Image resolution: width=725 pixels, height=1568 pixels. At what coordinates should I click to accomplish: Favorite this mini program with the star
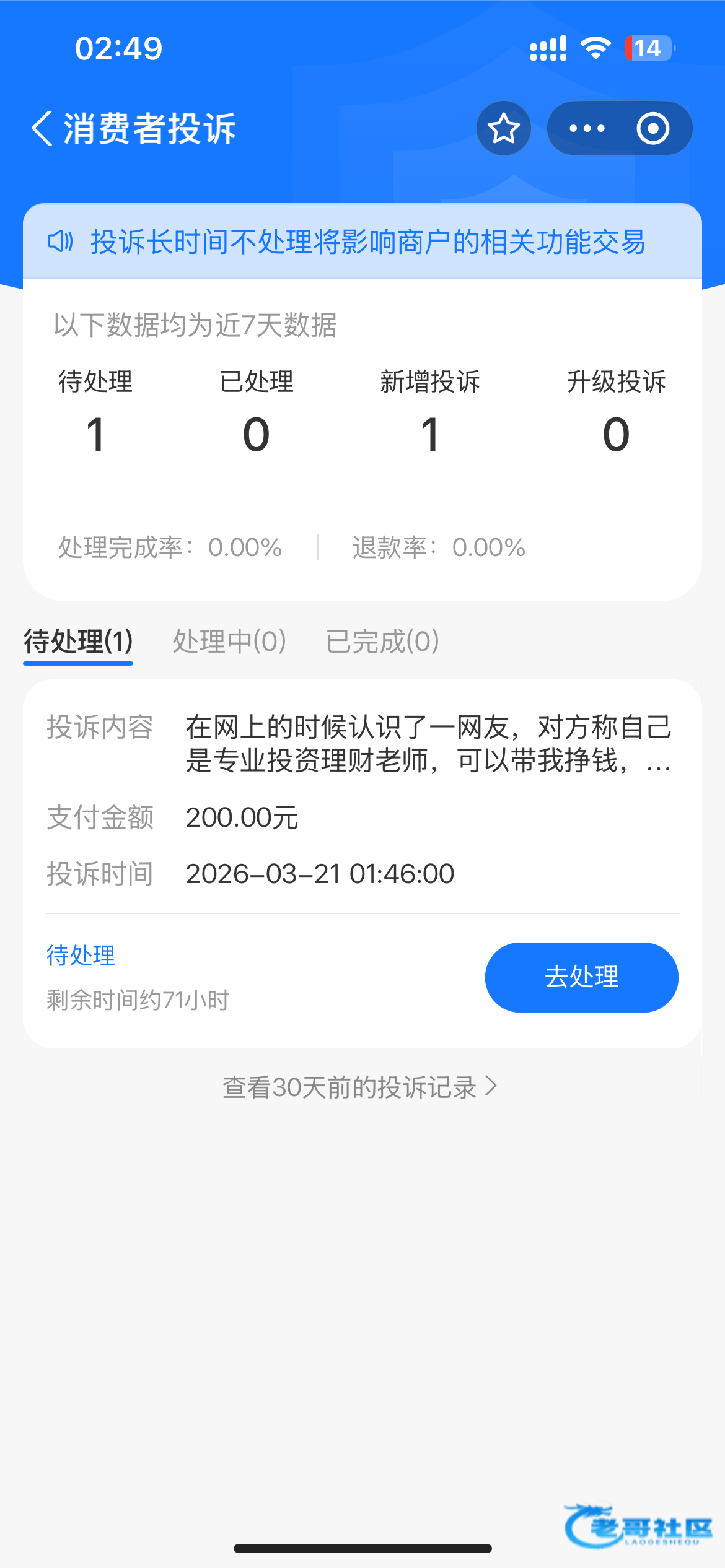tap(503, 129)
